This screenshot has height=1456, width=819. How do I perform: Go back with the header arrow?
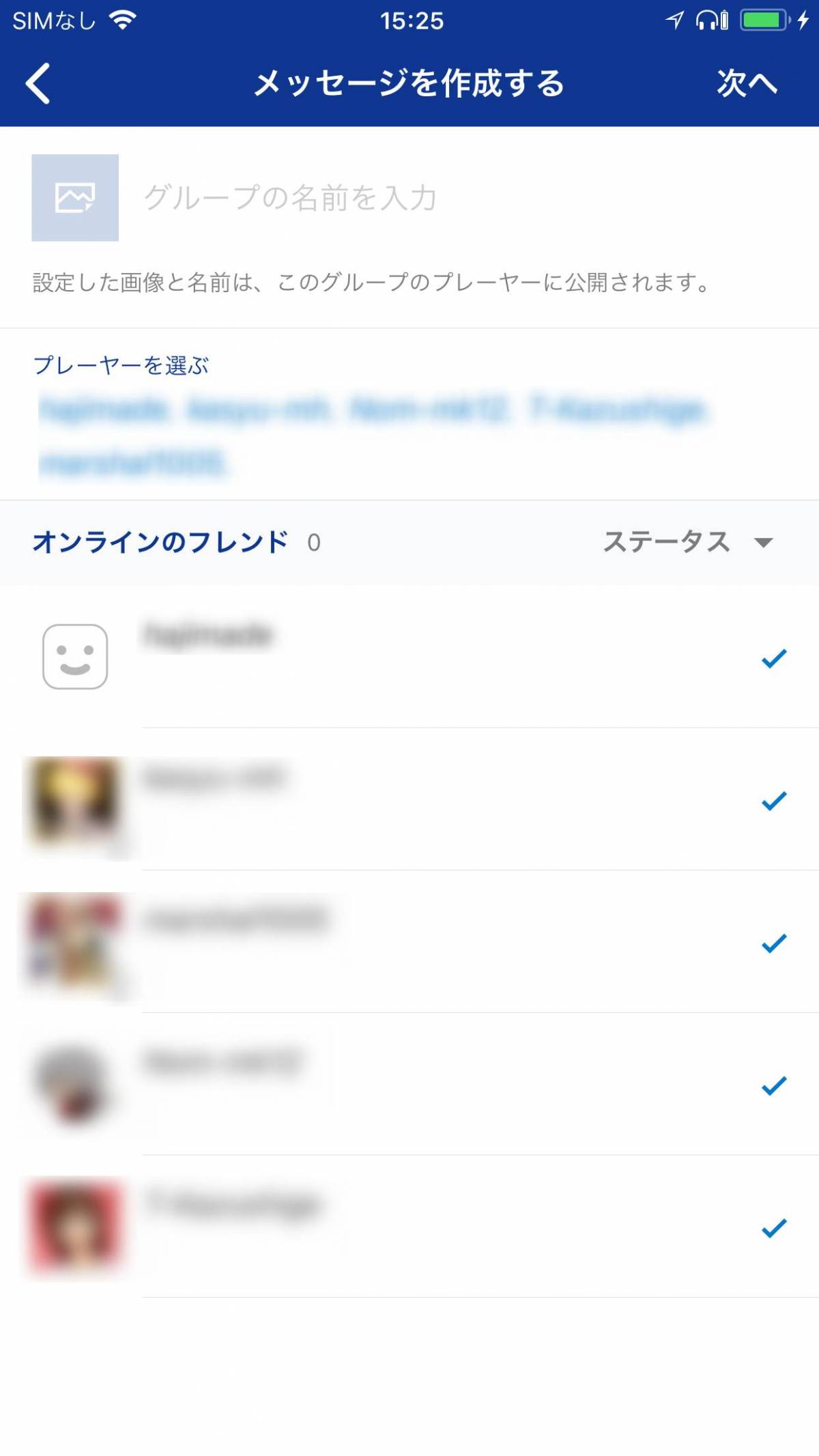pyautogui.click(x=38, y=83)
